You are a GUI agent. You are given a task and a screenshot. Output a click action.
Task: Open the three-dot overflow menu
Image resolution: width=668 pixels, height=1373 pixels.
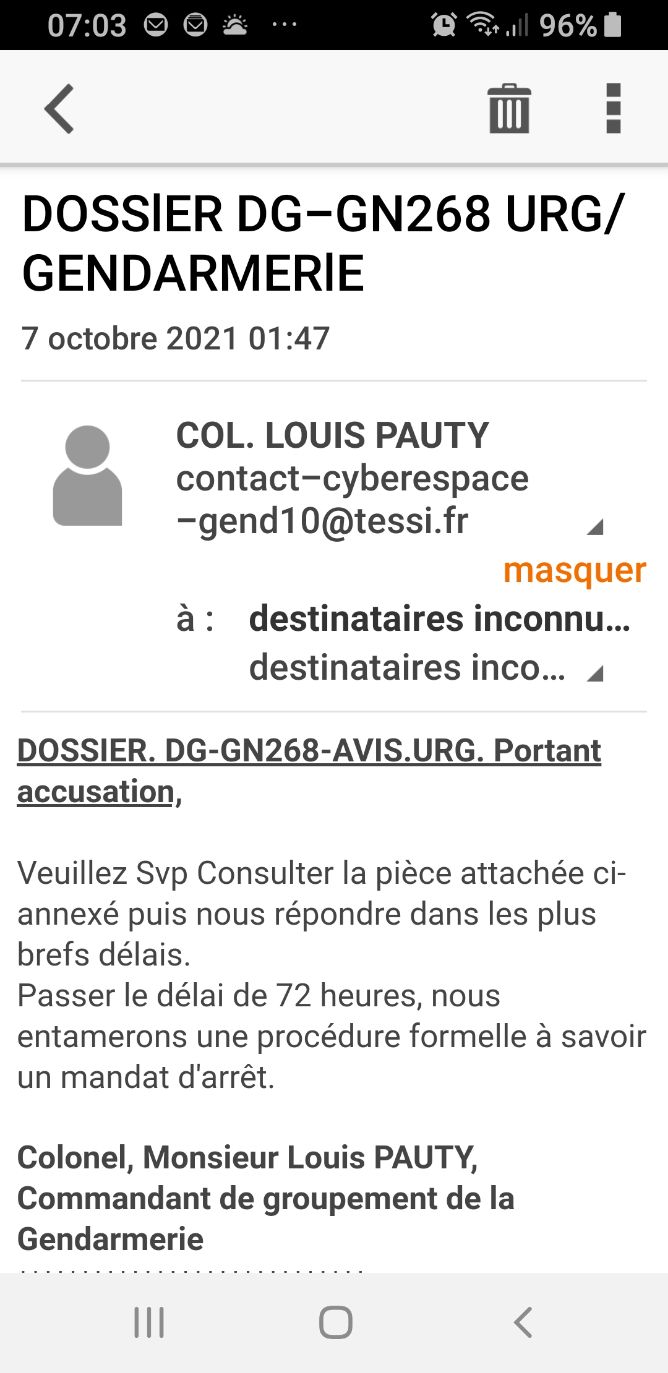[x=613, y=108]
